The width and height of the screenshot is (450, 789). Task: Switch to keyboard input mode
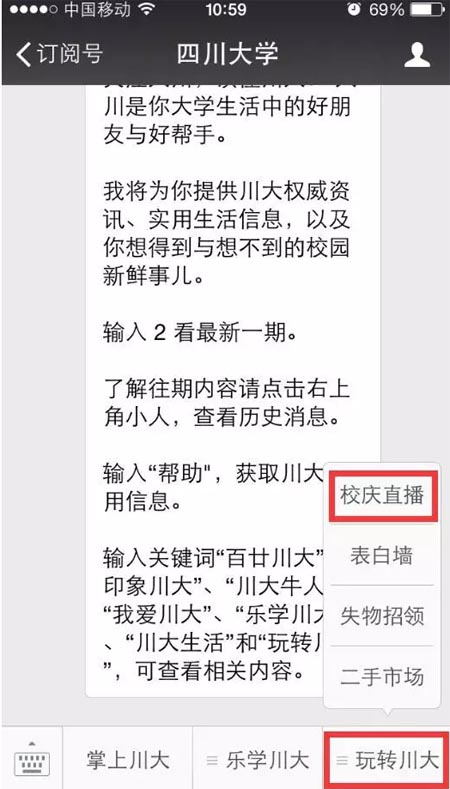32,758
